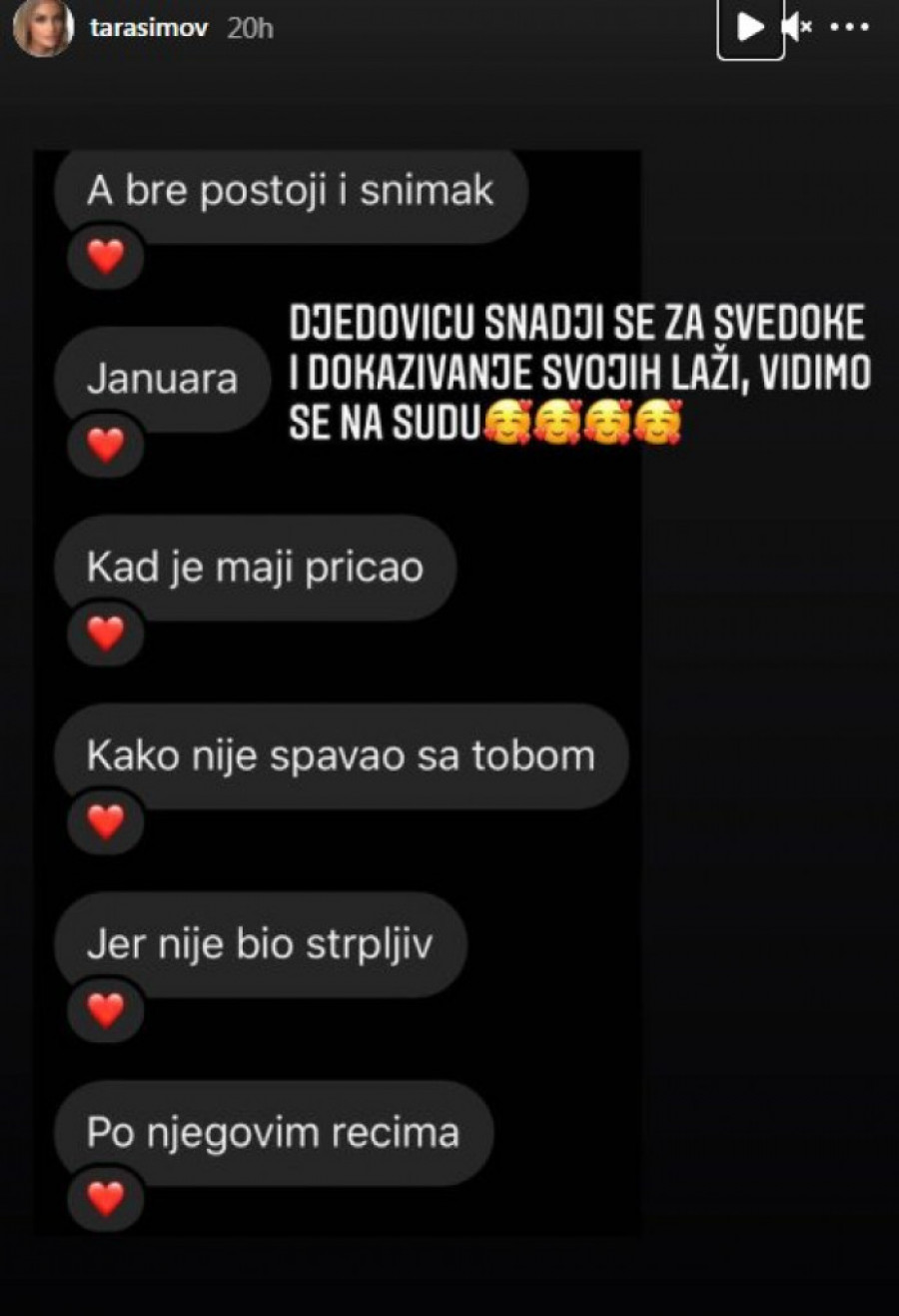Play the story
Image resolution: width=899 pixels, height=1316 pixels.
coord(750,28)
